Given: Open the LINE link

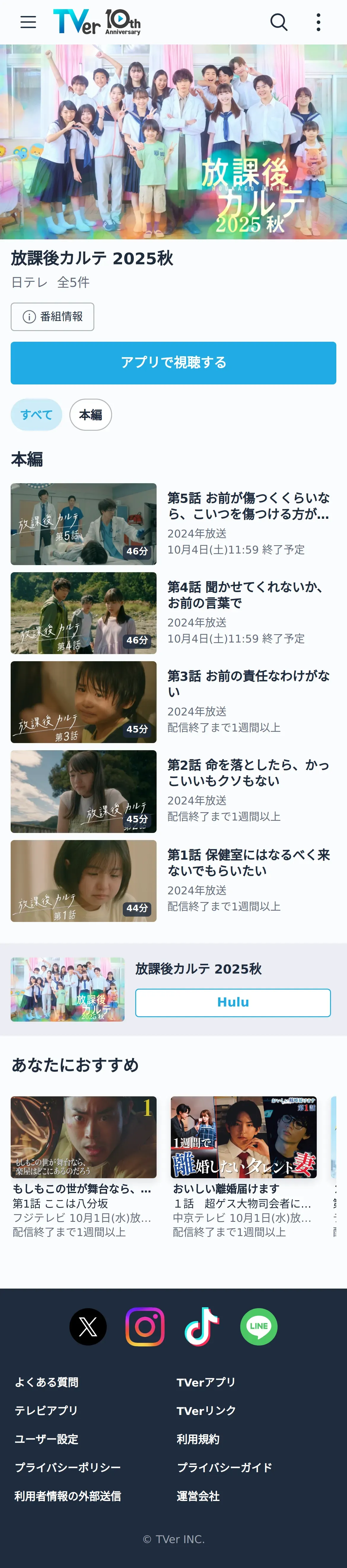Looking at the screenshot, I should (x=259, y=1326).
